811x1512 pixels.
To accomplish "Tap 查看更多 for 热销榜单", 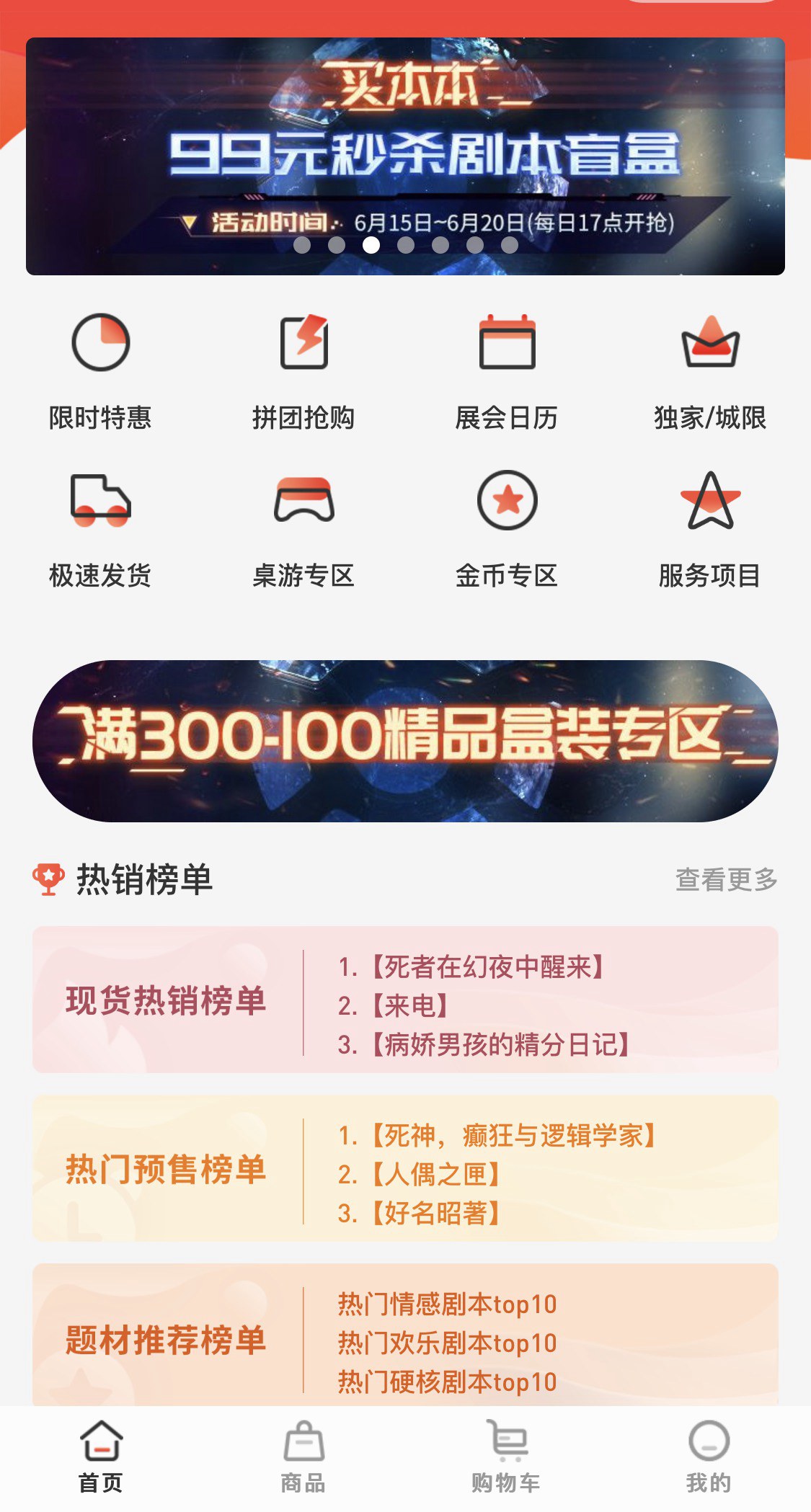I will 726,879.
